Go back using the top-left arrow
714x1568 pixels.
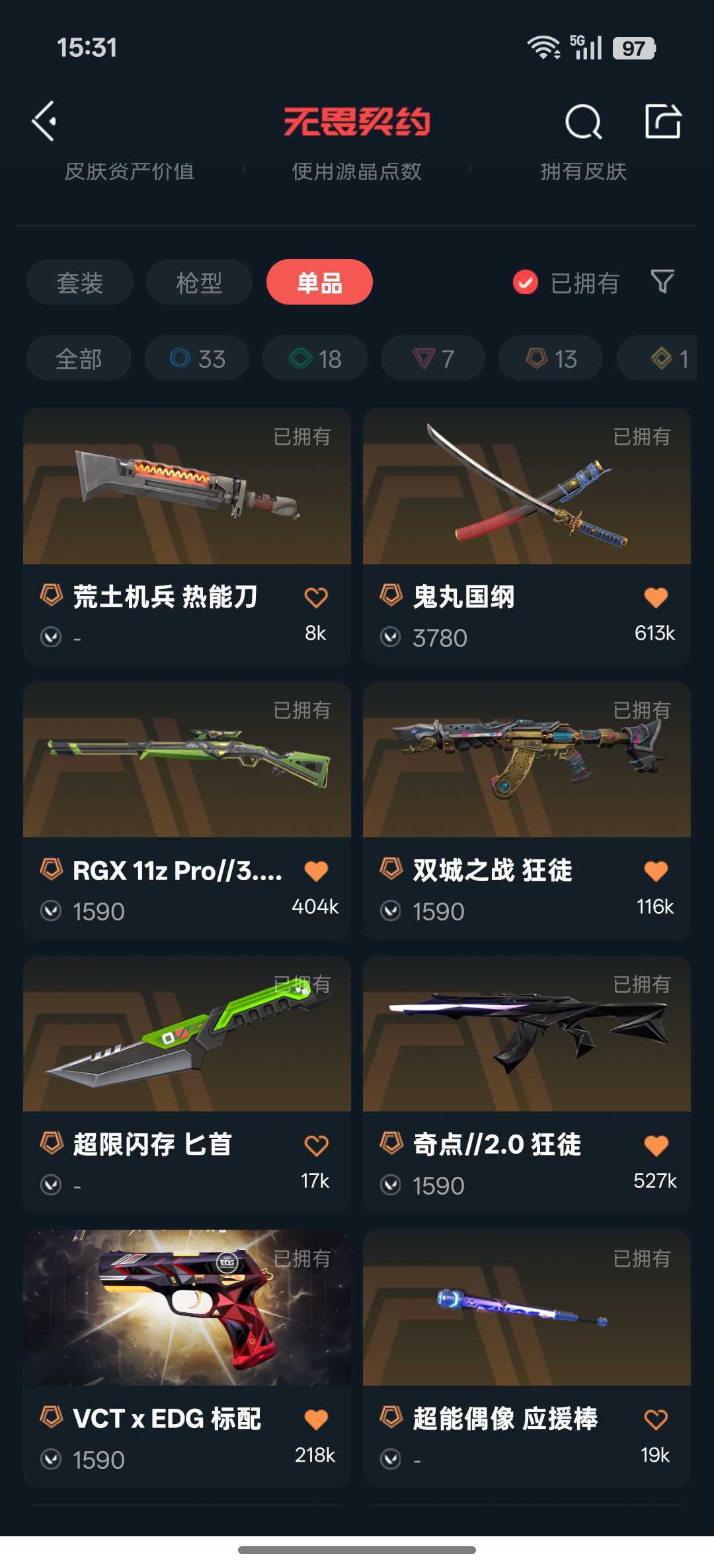click(44, 121)
